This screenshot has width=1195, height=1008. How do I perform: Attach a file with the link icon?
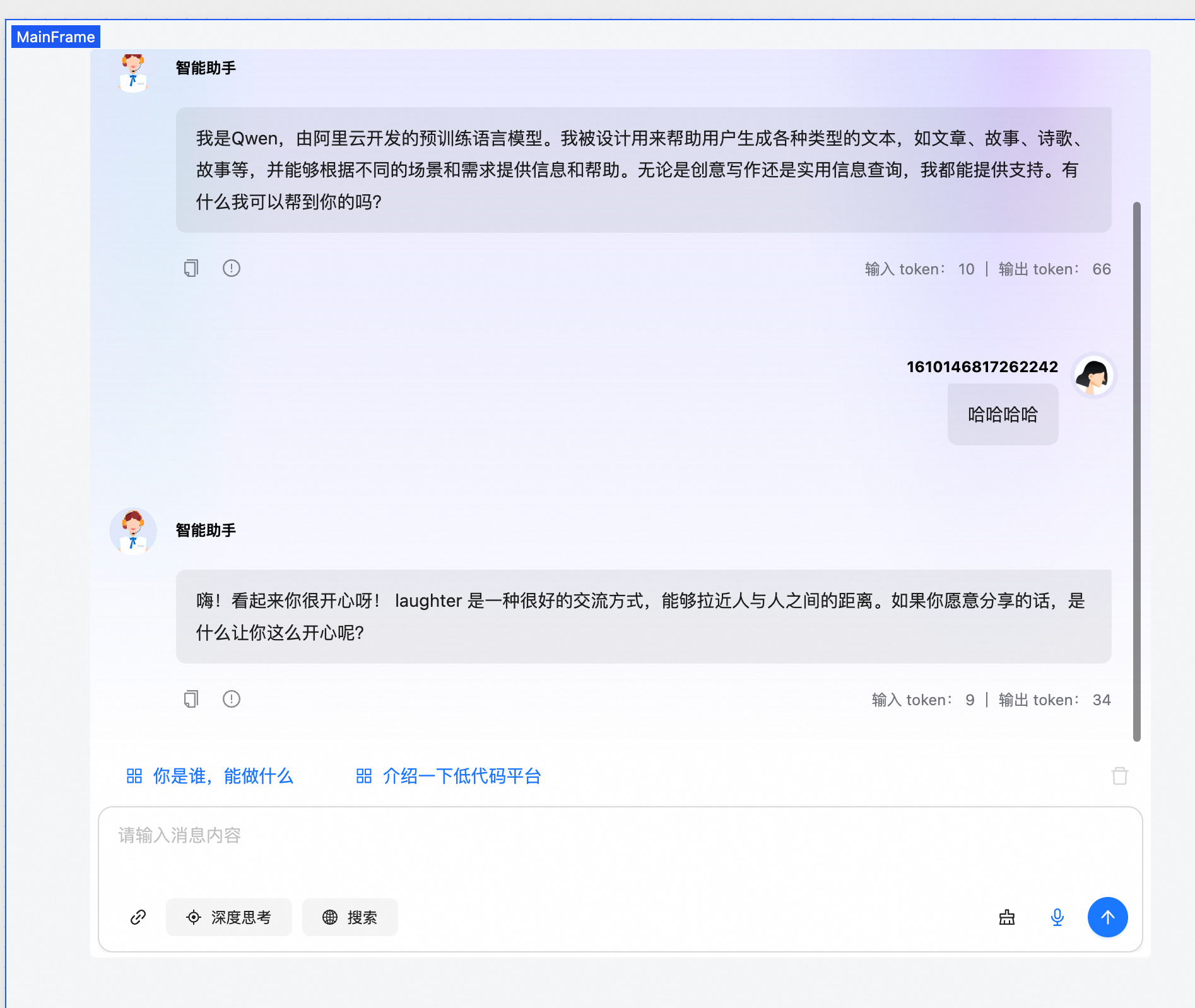pyautogui.click(x=138, y=917)
